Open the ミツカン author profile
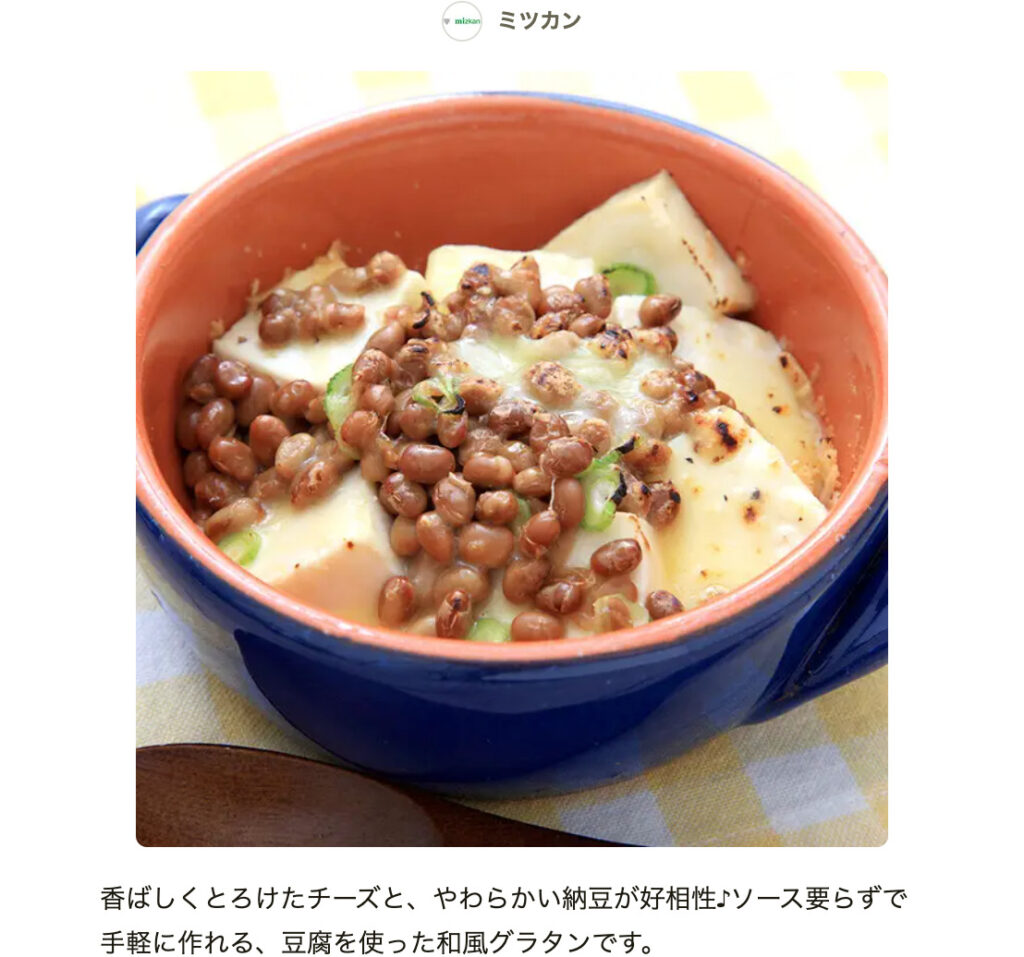This screenshot has width=1024, height=957. click(x=537, y=21)
